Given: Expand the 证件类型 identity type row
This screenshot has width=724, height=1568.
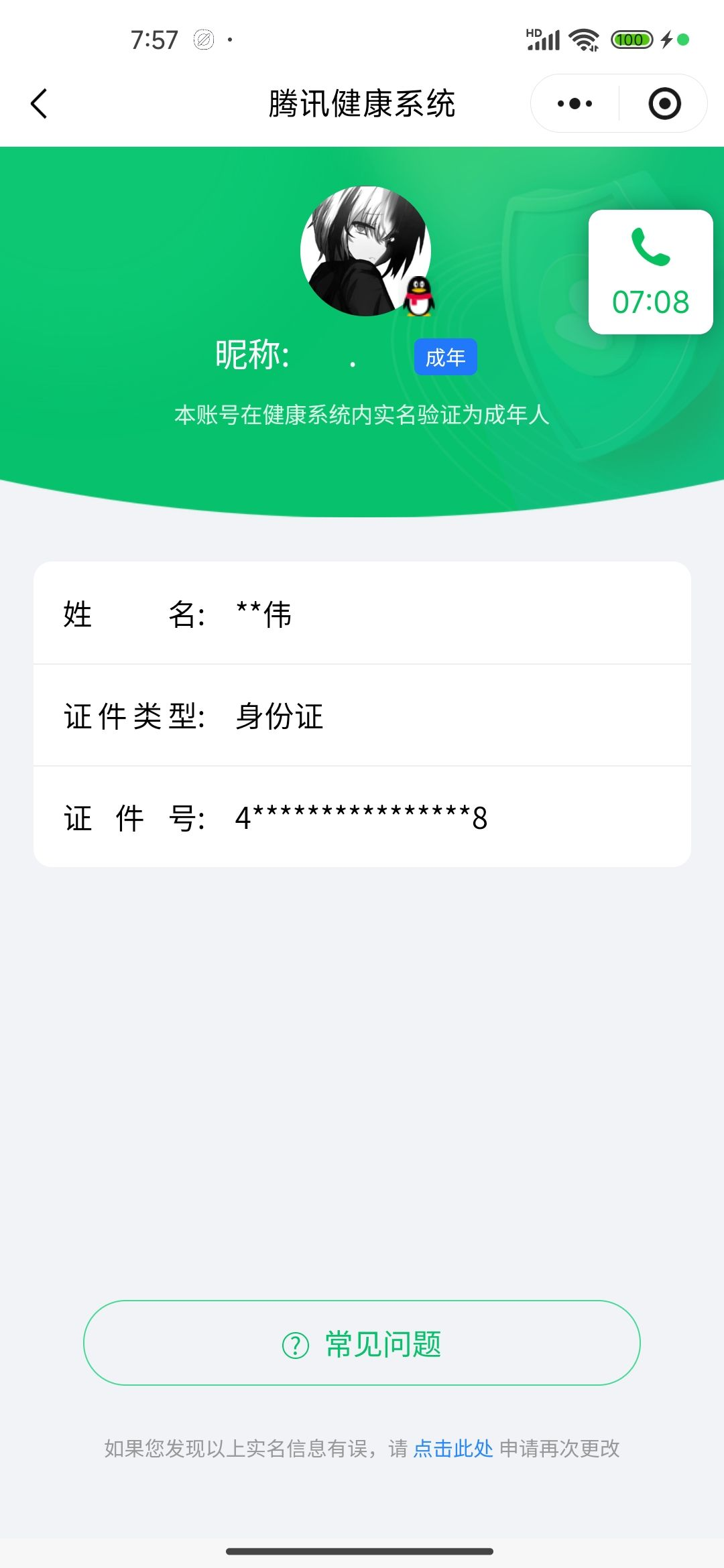Looking at the screenshot, I should click(362, 717).
